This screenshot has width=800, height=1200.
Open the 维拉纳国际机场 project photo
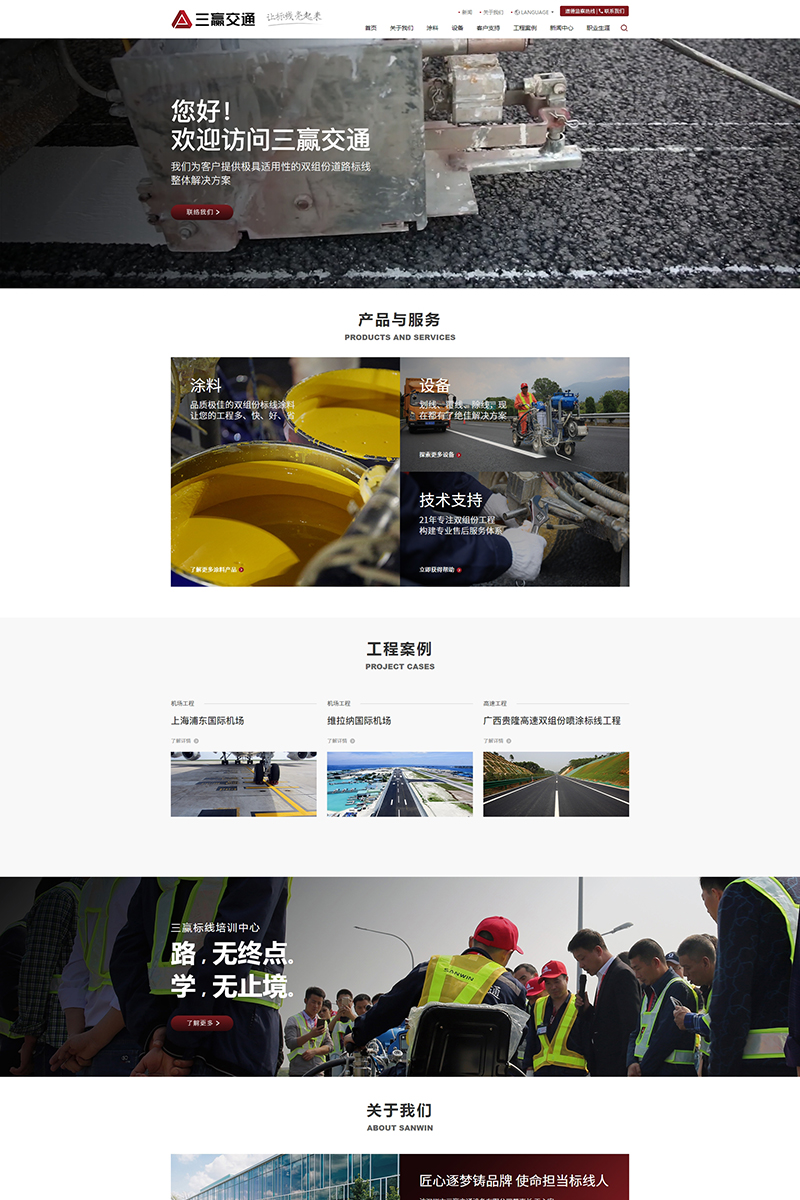coord(400,784)
